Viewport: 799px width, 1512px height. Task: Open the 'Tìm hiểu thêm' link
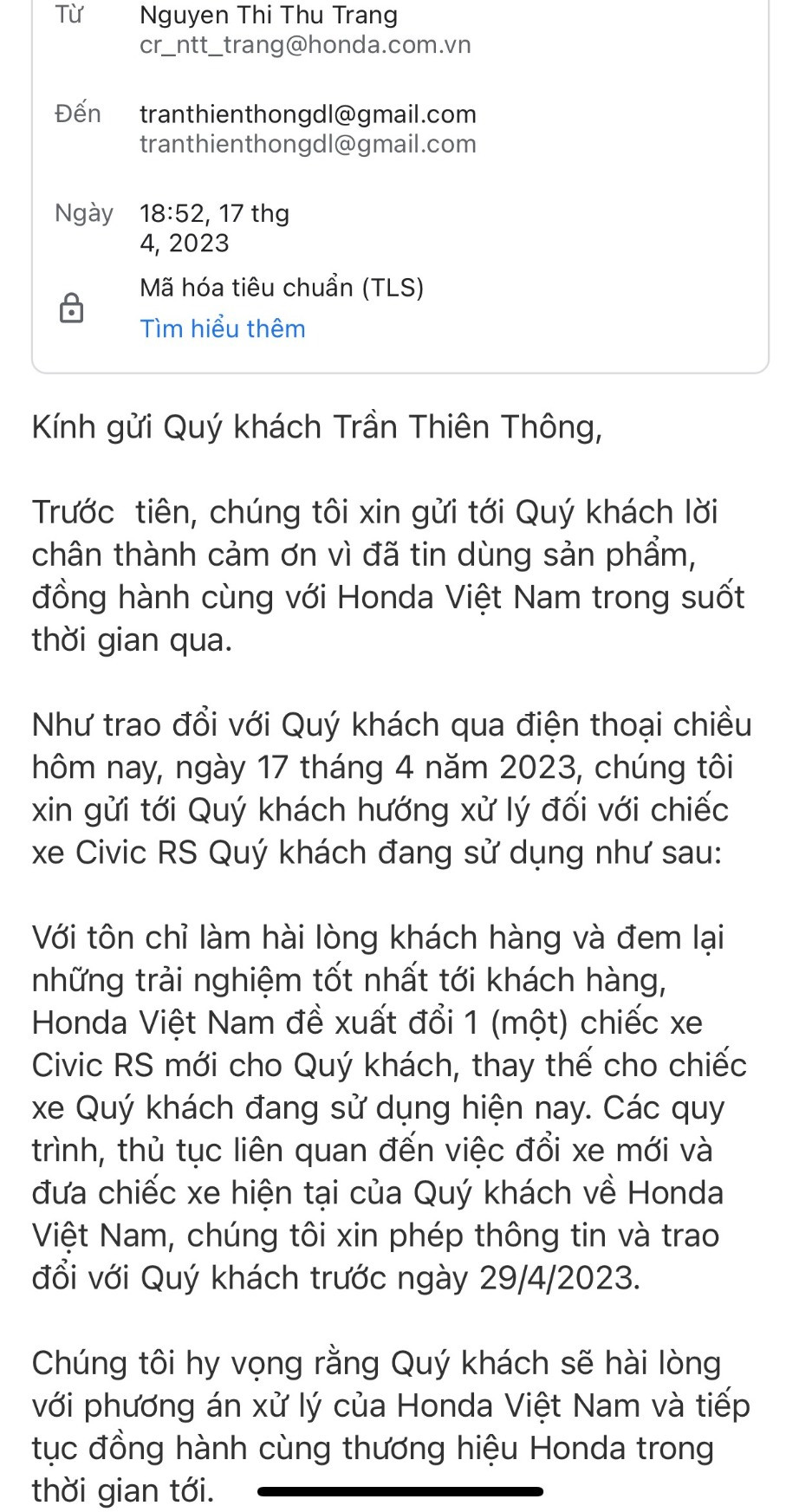(223, 329)
